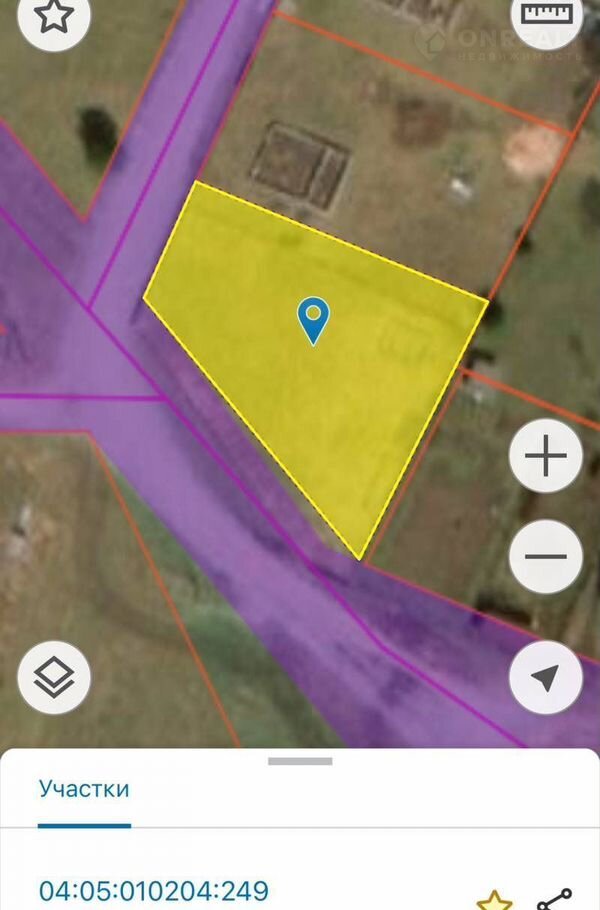Image resolution: width=600 pixels, height=910 pixels.
Task: Add this map view to favorites
Action: tap(54, 18)
